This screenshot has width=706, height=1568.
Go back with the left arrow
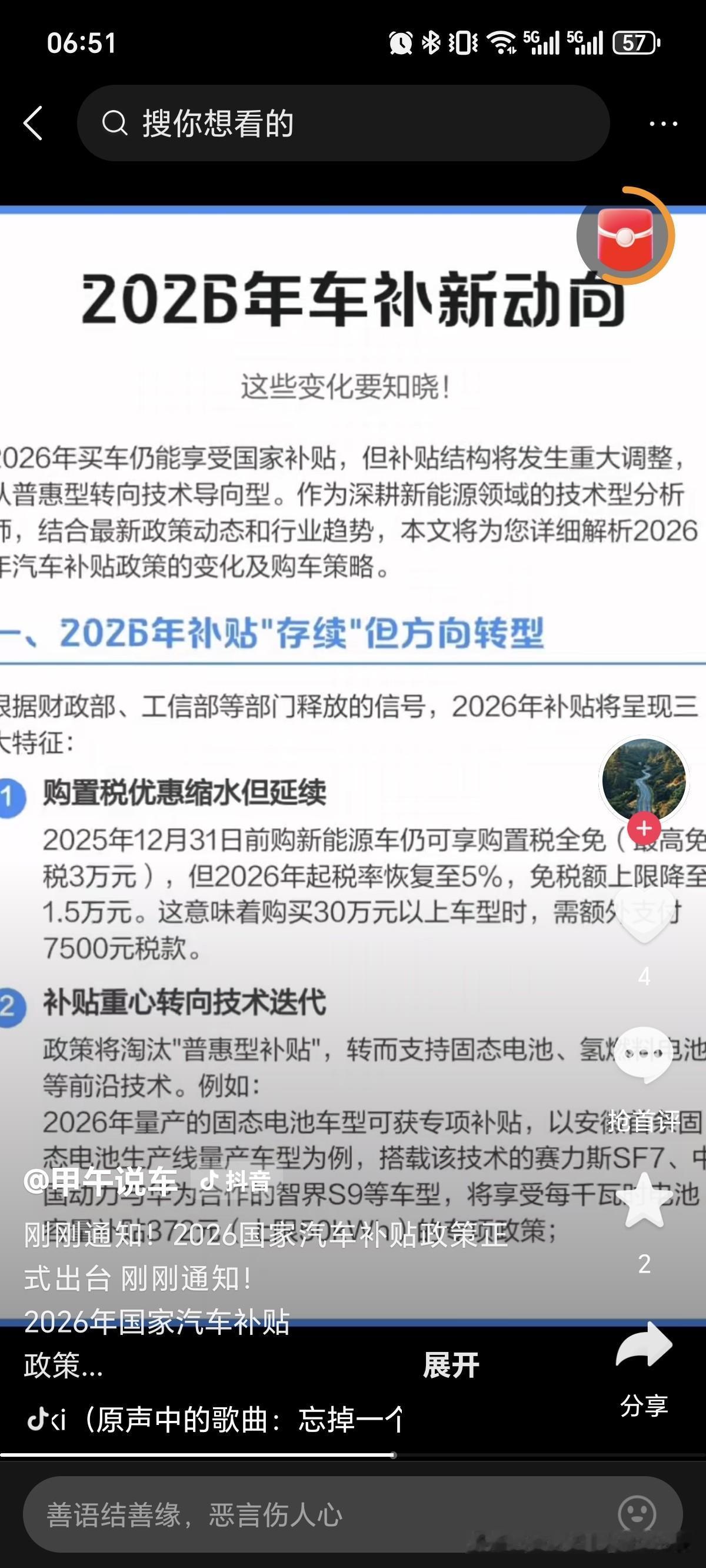tap(34, 124)
